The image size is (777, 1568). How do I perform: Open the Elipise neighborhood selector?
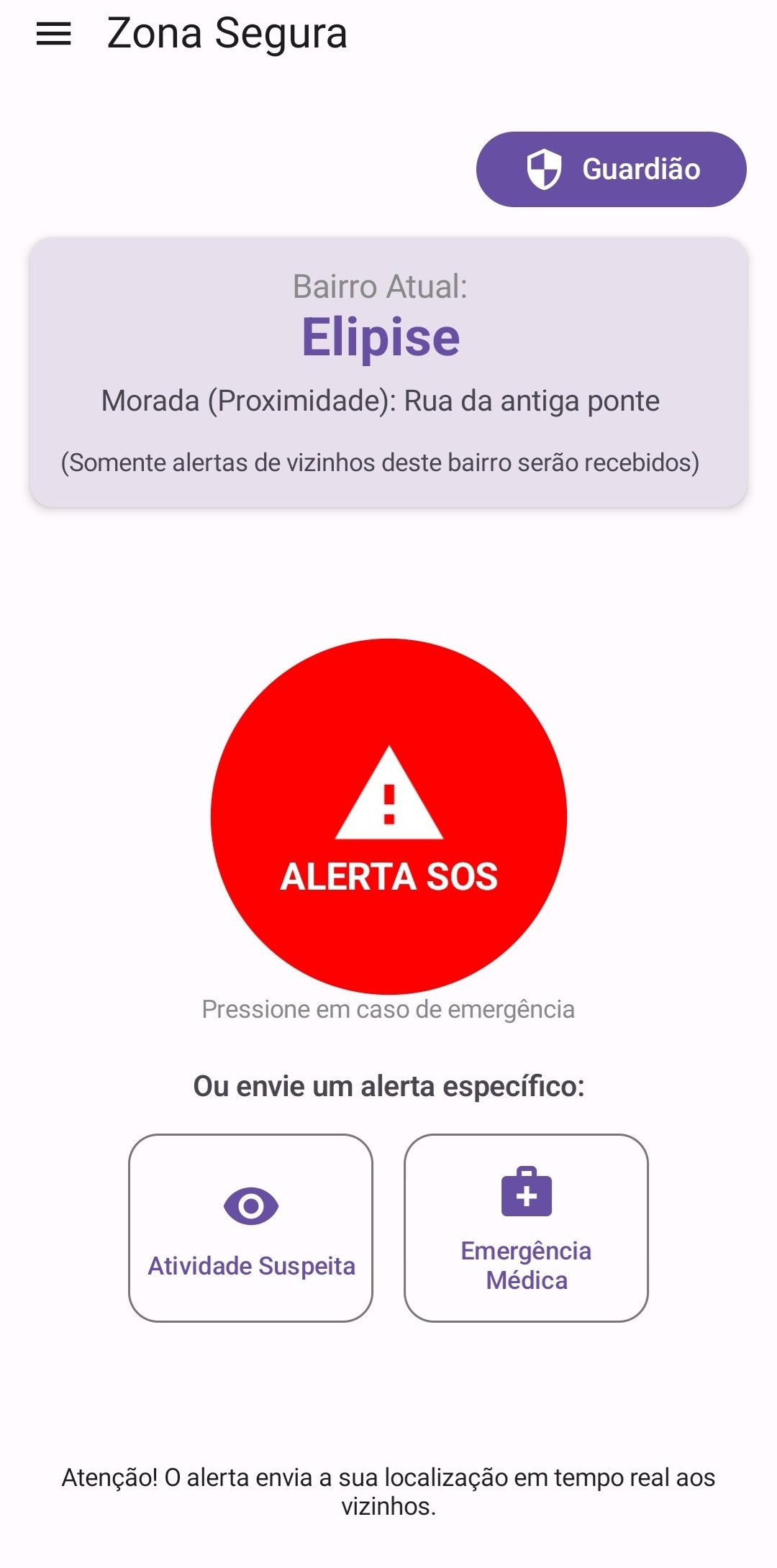383,337
